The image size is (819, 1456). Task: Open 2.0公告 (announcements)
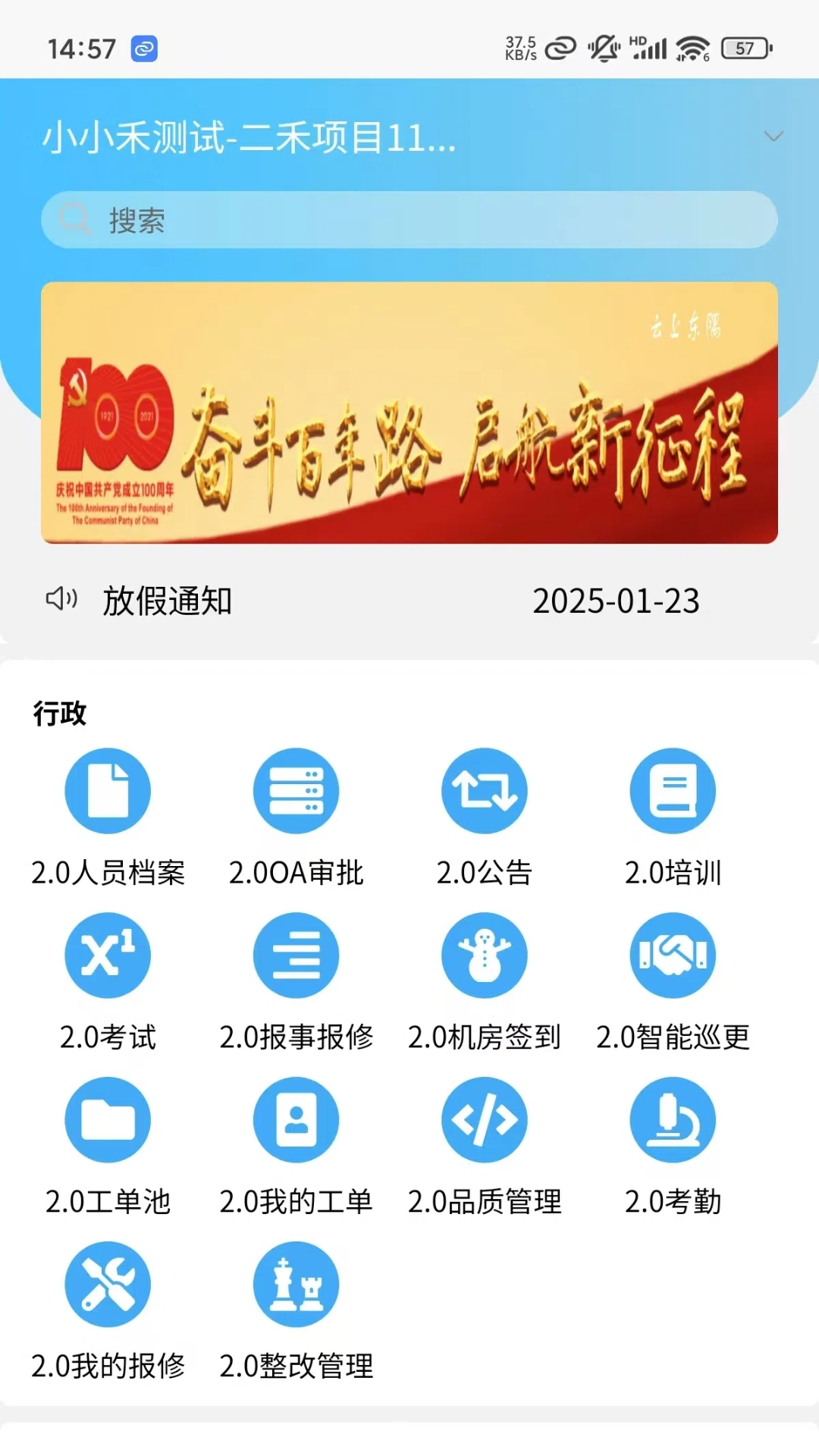[x=484, y=815]
